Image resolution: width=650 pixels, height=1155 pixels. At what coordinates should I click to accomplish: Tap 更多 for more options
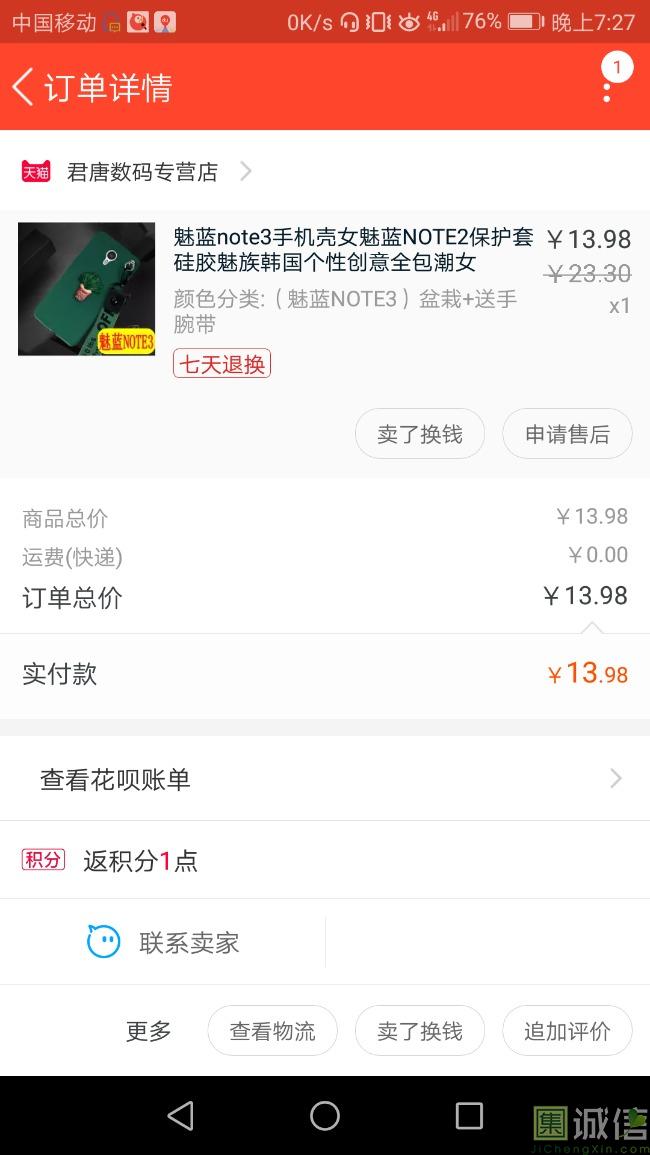[x=148, y=1031]
